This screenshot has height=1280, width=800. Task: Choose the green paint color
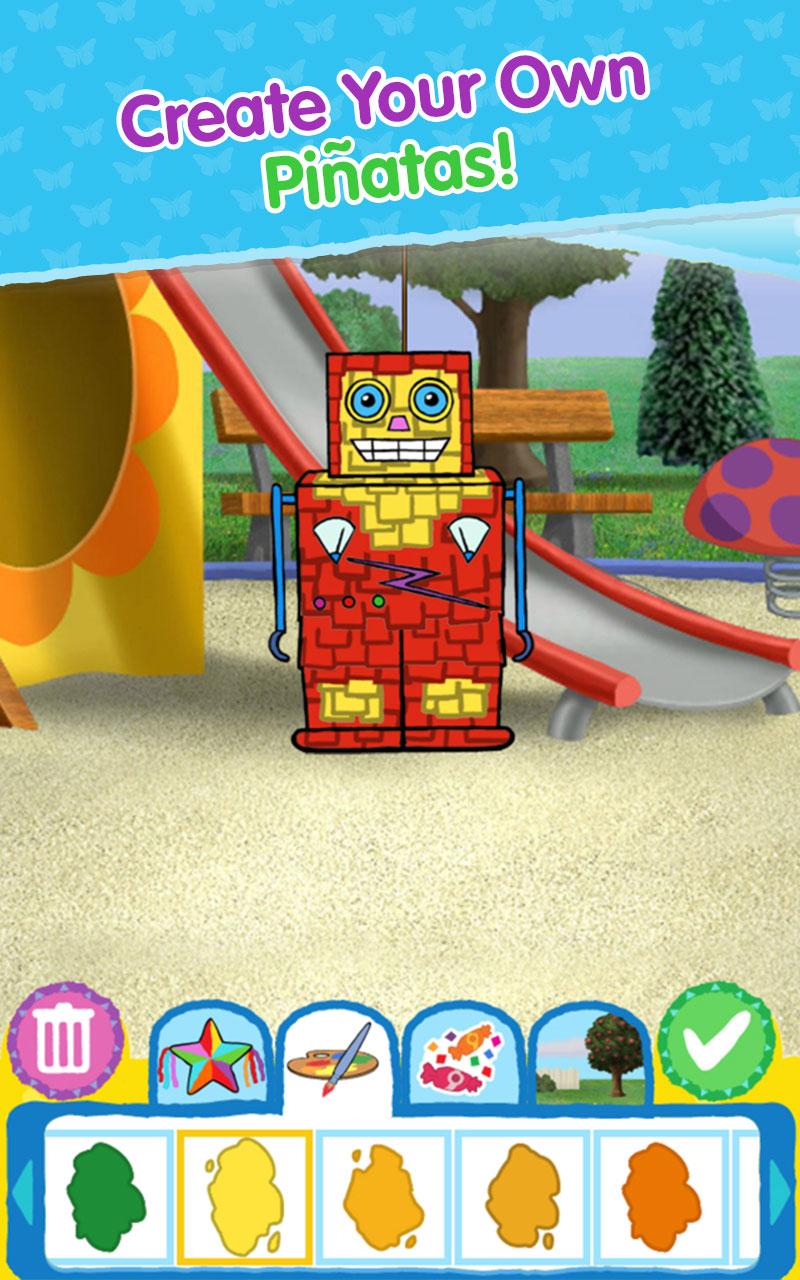coord(104,1194)
